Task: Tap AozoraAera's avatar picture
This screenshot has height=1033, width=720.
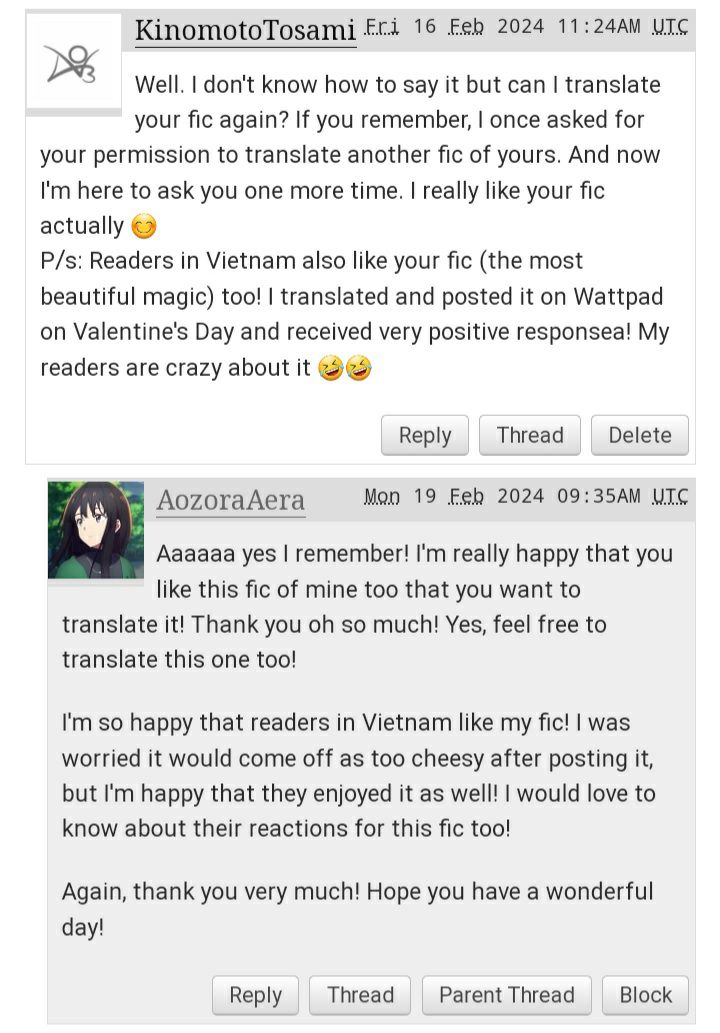Action: click(x=96, y=530)
